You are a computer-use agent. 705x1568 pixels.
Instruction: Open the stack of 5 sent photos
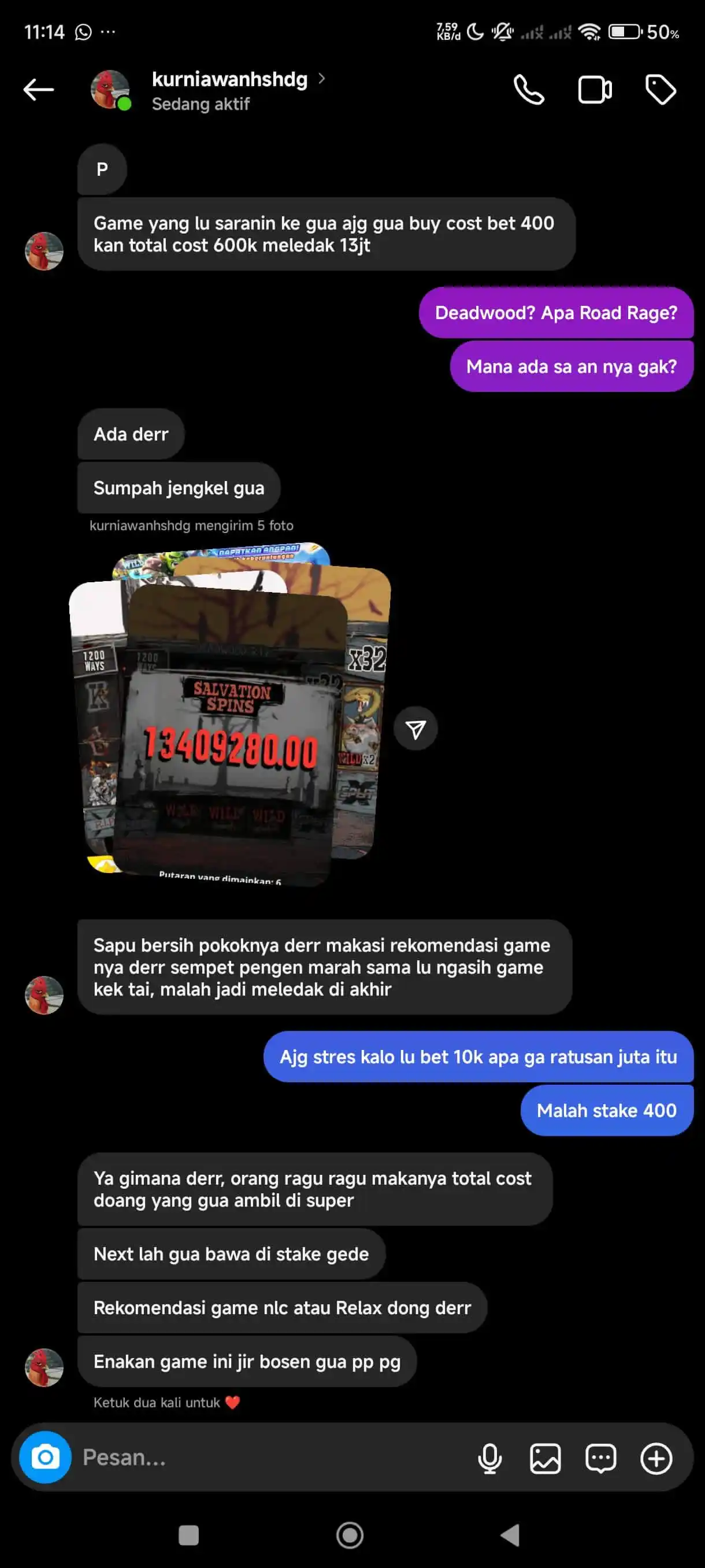tap(231, 715)
